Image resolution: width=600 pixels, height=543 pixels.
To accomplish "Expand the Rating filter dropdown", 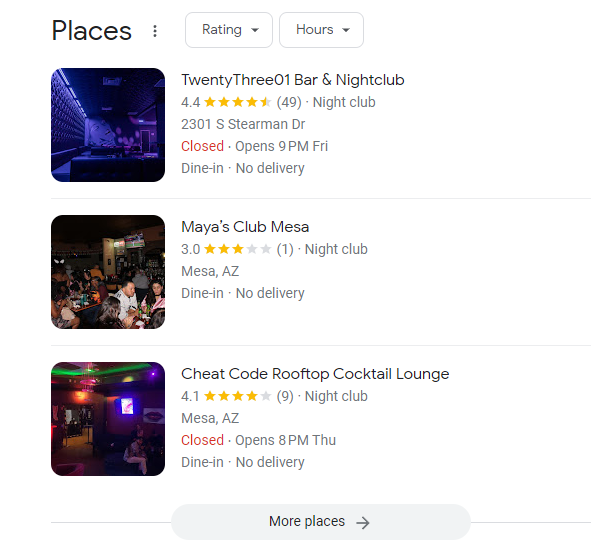I will point(229,30).
